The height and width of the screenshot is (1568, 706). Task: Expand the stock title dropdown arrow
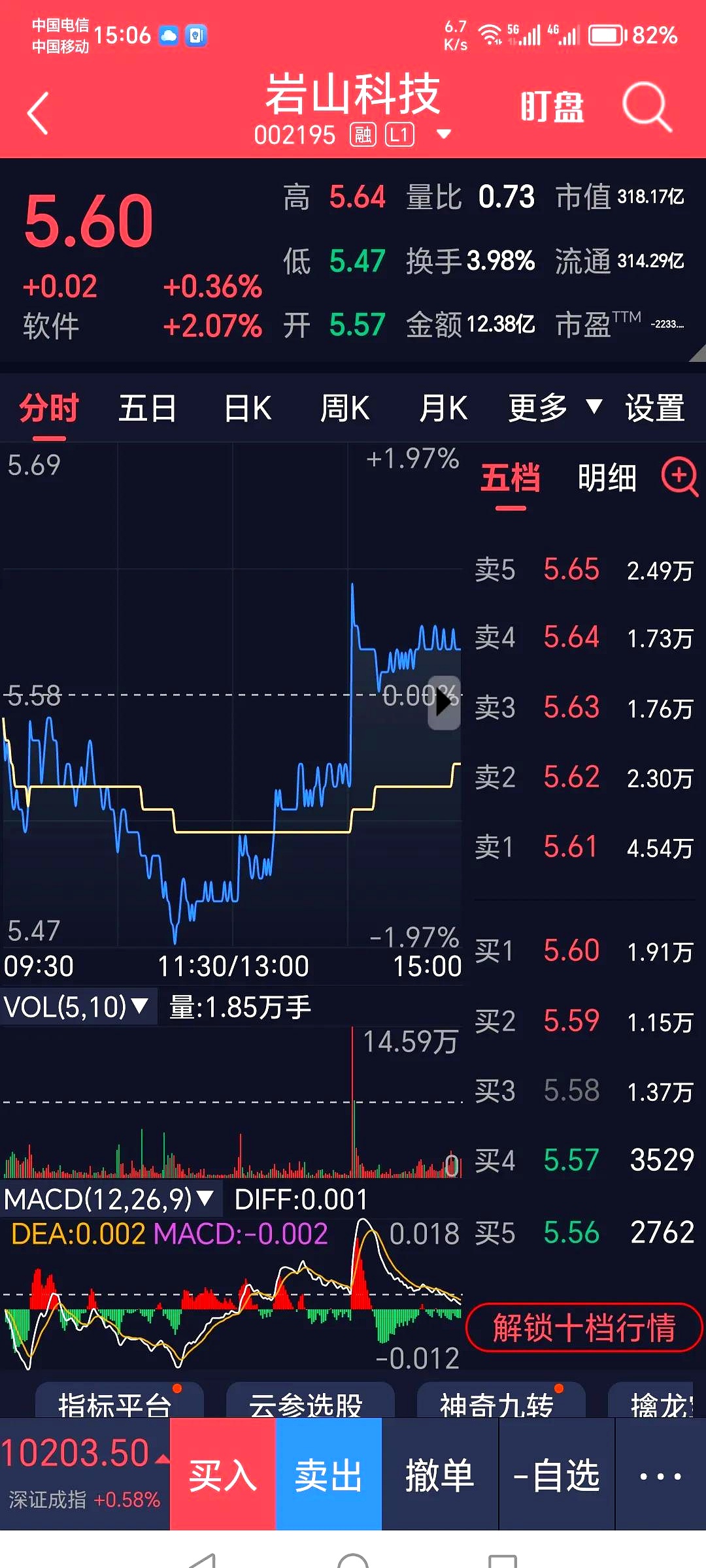tap(444, 135)
